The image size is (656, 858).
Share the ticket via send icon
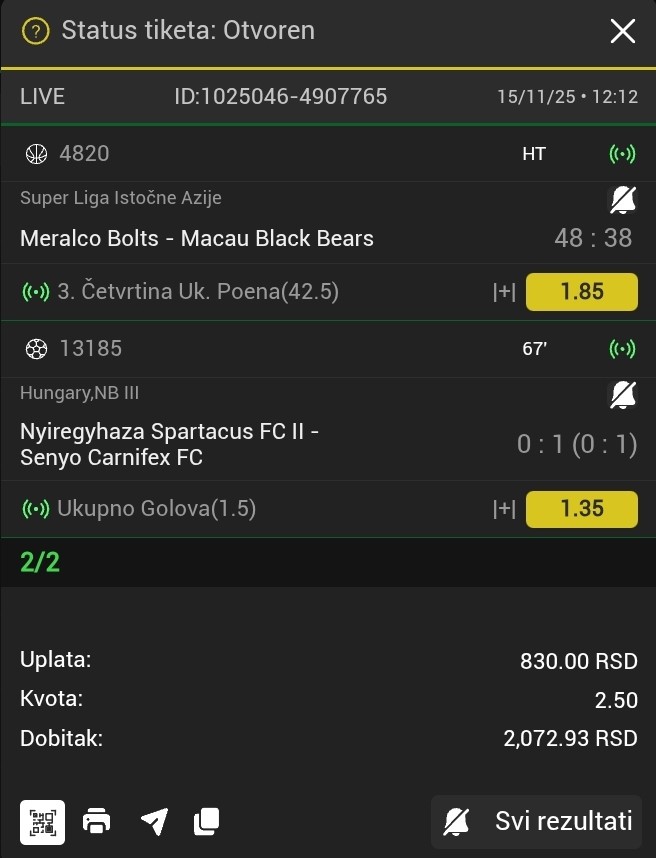tap(153, 822)
